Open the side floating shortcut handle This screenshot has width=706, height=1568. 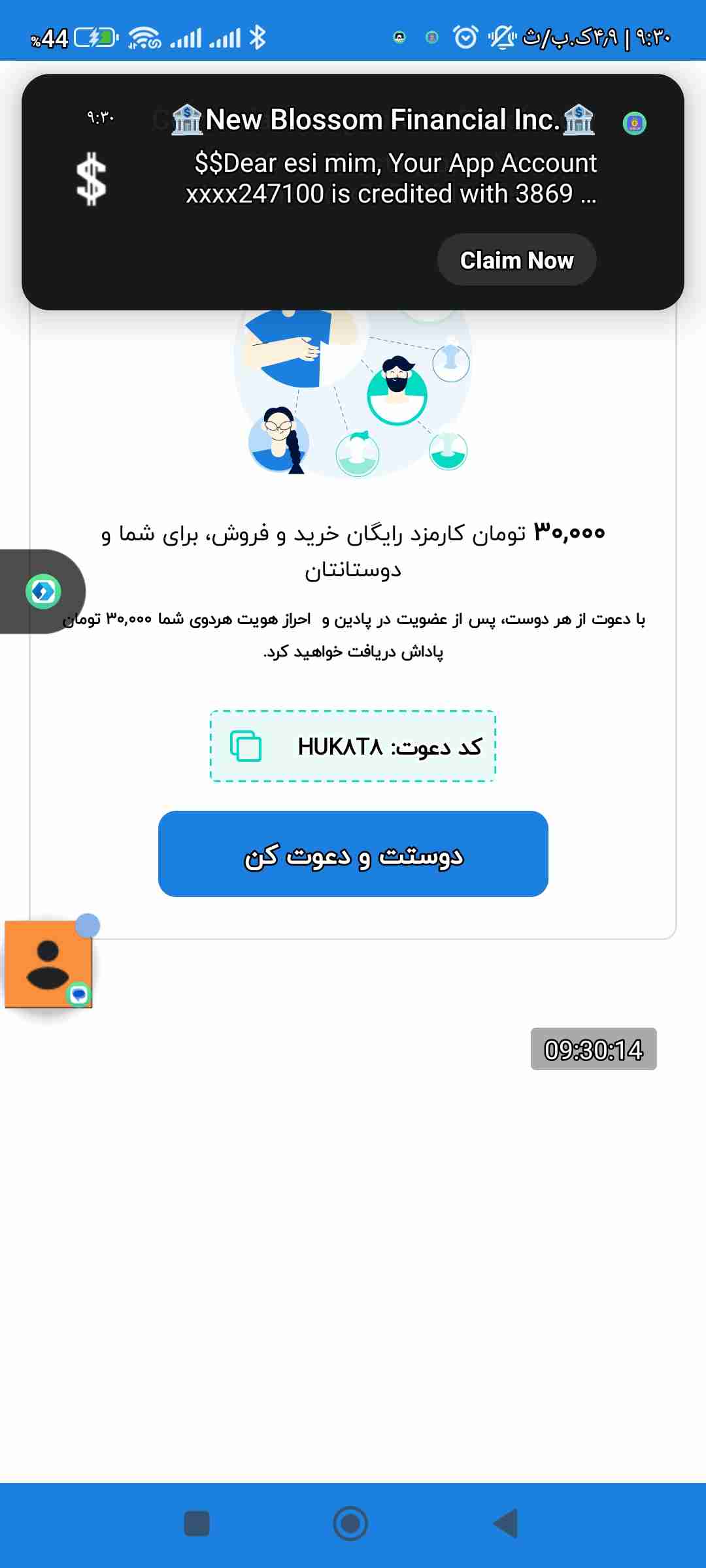pos(42,591)
